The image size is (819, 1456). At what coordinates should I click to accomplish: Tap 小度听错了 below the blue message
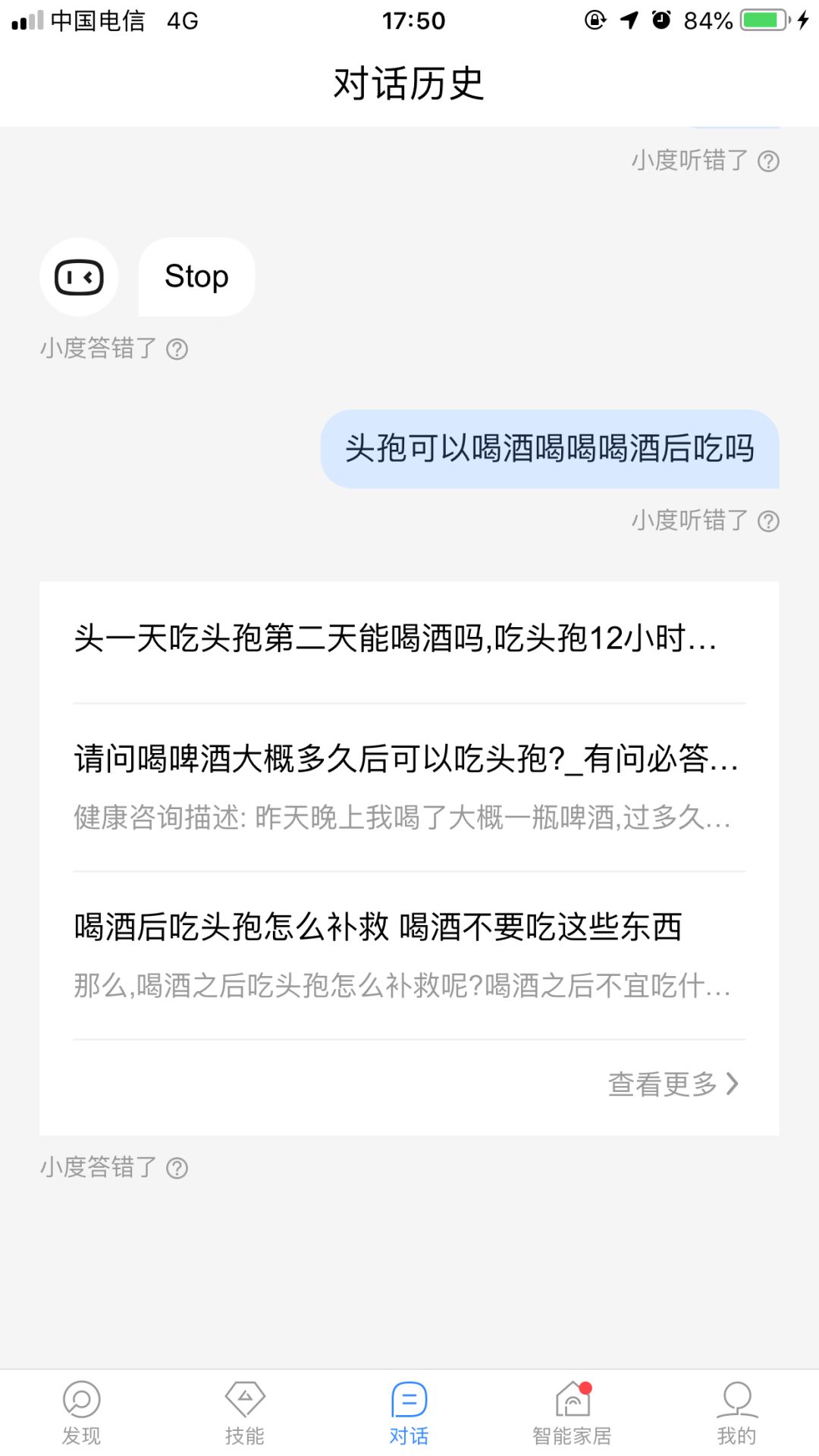coord(690,521)
